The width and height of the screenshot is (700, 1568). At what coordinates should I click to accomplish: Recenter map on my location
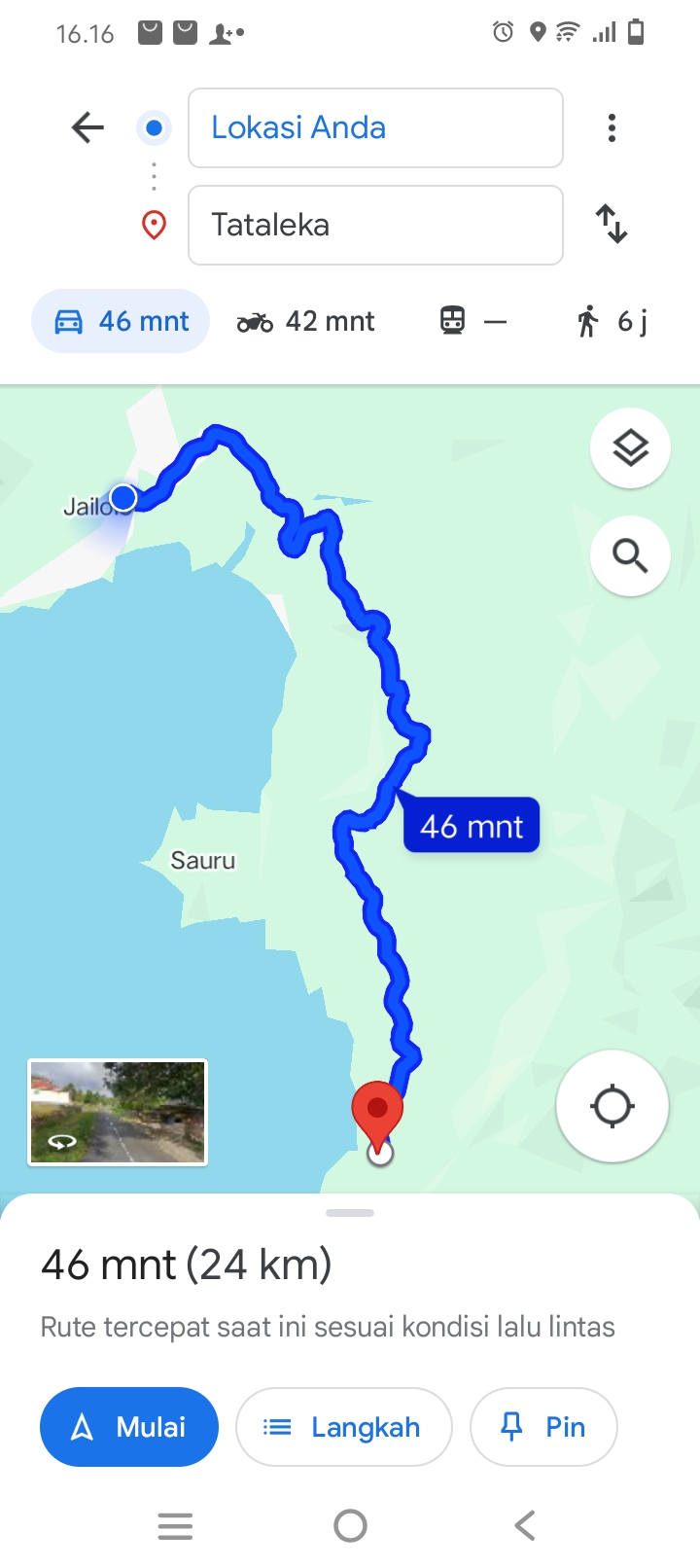[612, 1106]
